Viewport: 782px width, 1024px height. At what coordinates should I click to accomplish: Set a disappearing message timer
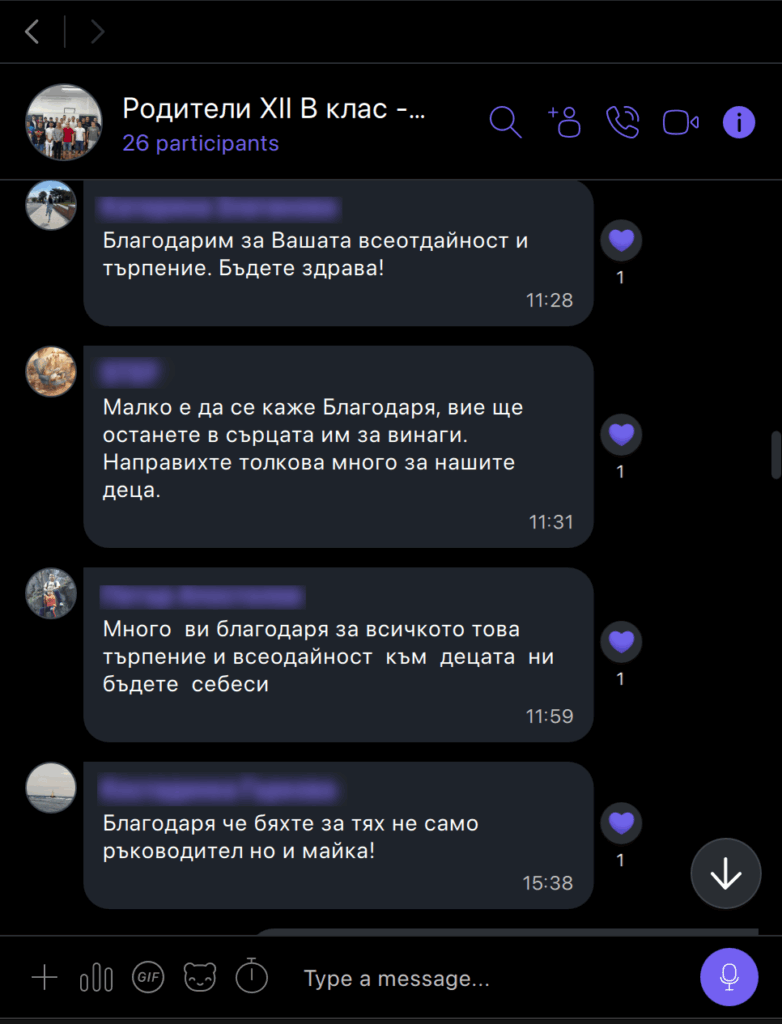(252, 976)
